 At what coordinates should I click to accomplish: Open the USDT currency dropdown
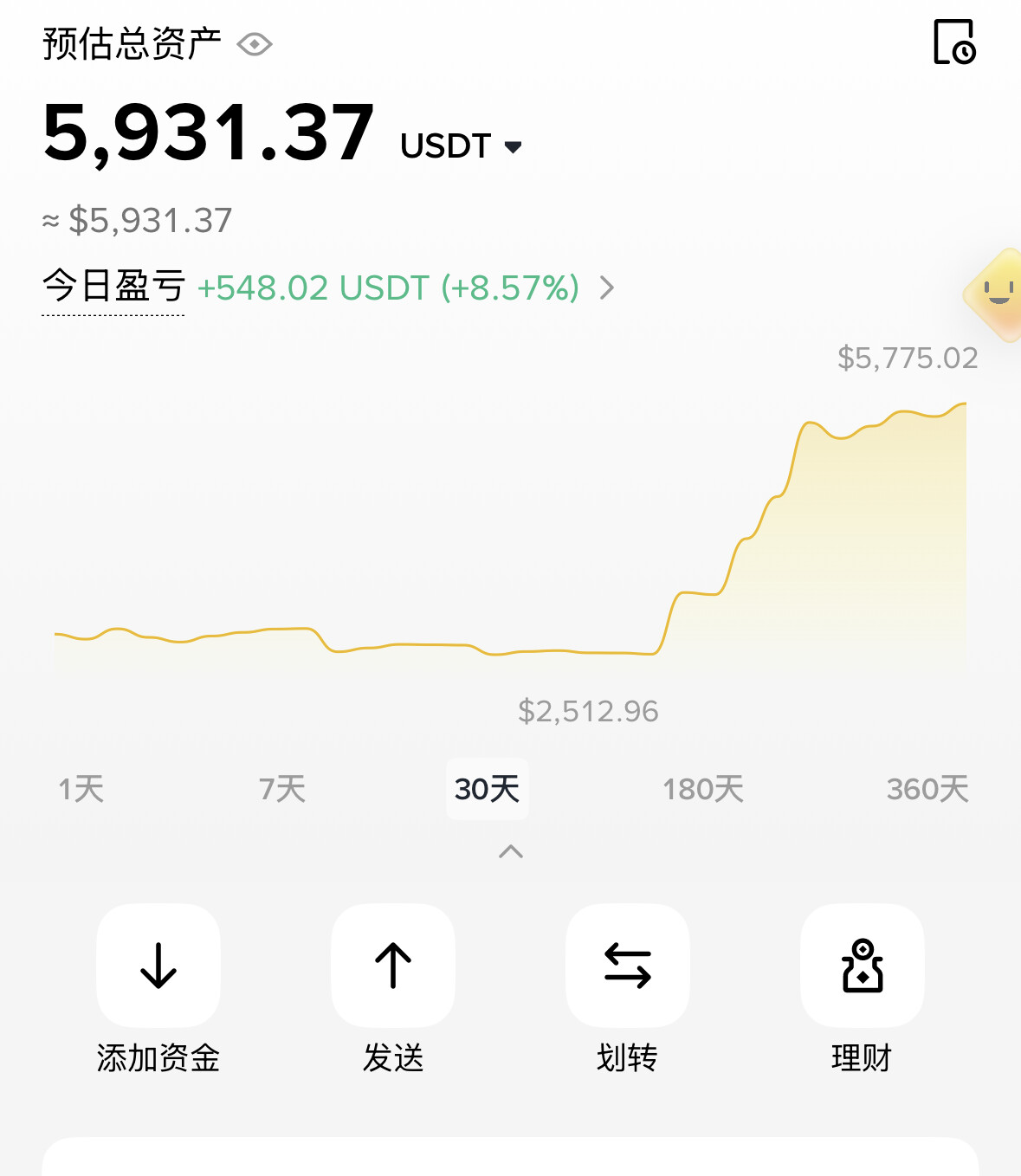tap(462, 146)
